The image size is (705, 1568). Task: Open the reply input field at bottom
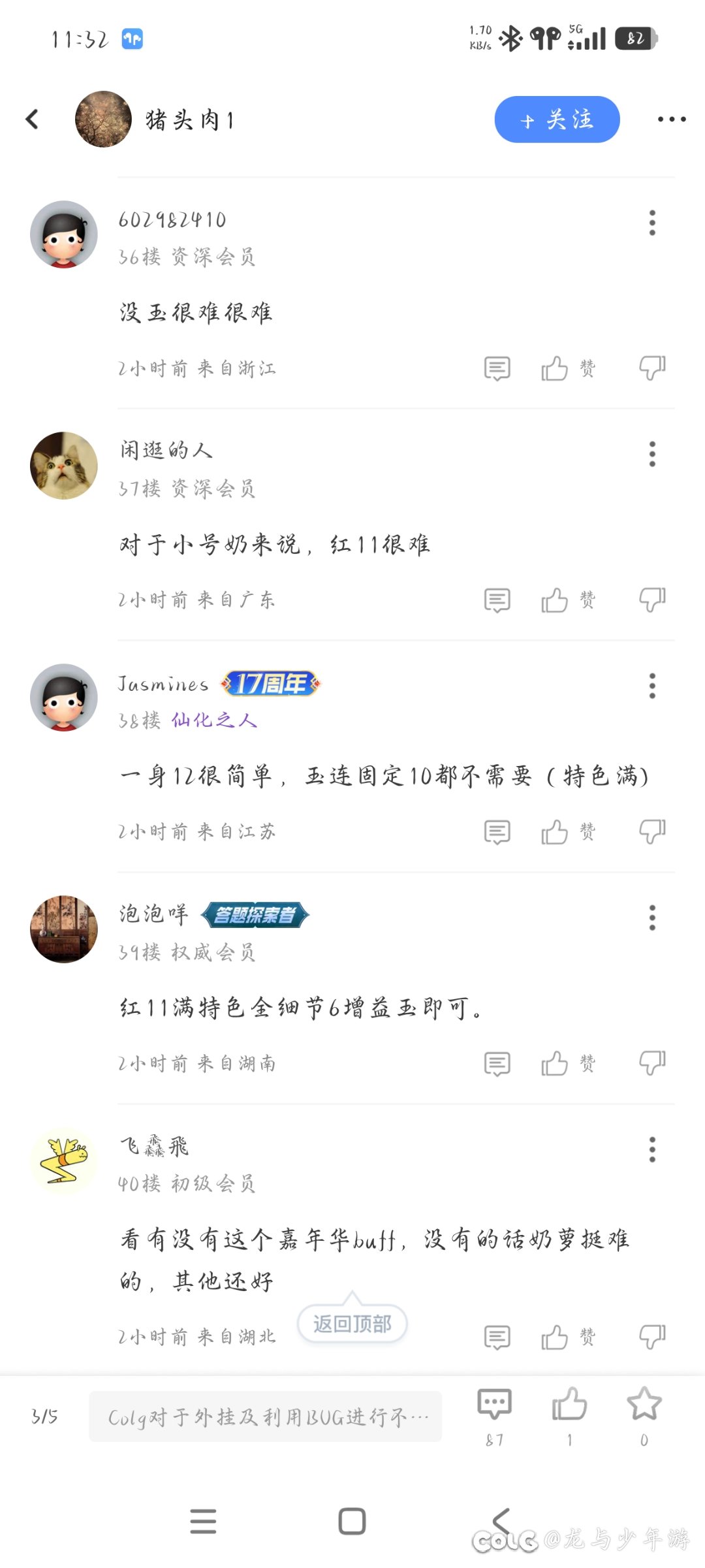click(x=265, y=1416)
